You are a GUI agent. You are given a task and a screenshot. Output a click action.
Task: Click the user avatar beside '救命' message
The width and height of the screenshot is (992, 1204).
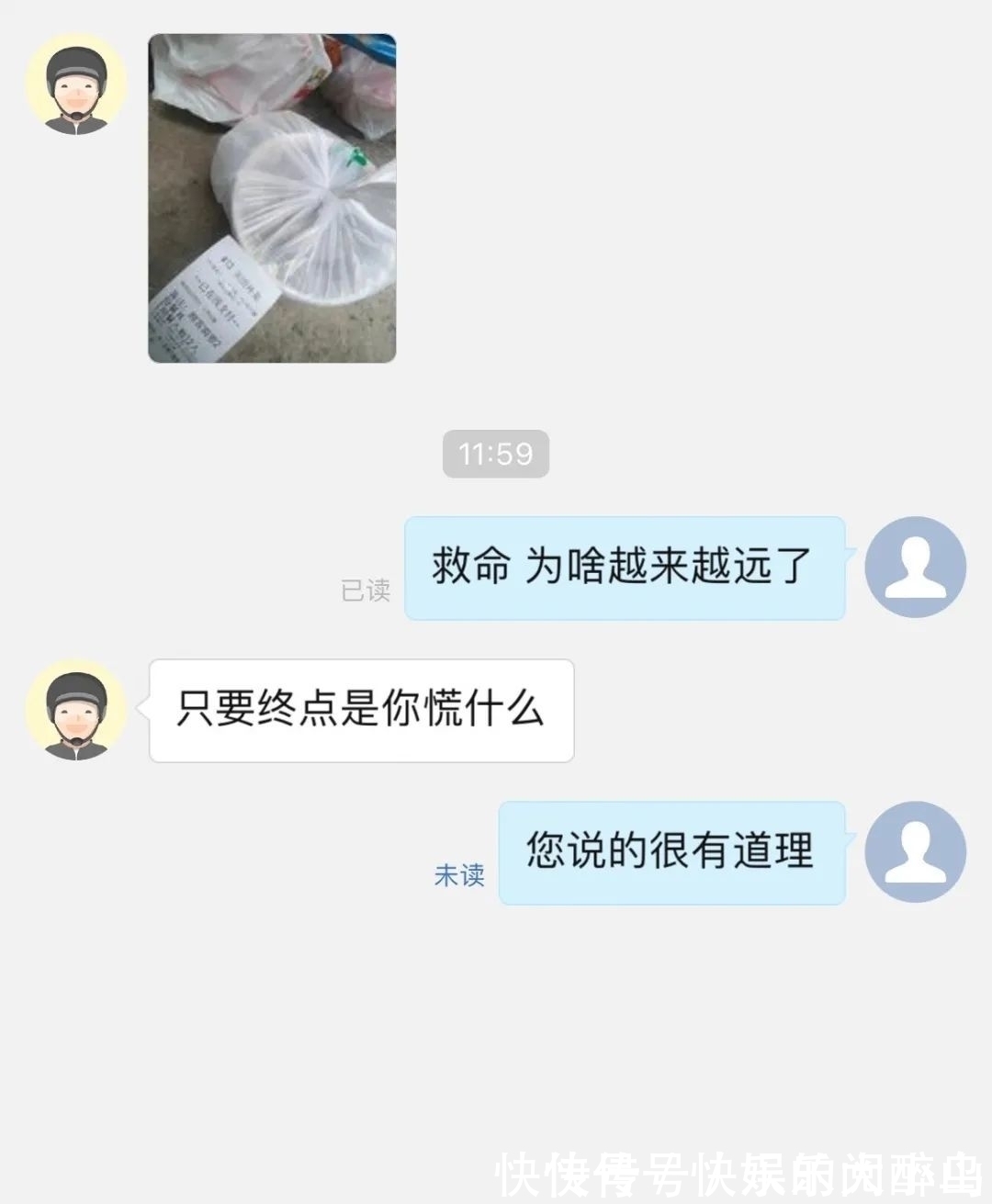coord(914,568)
